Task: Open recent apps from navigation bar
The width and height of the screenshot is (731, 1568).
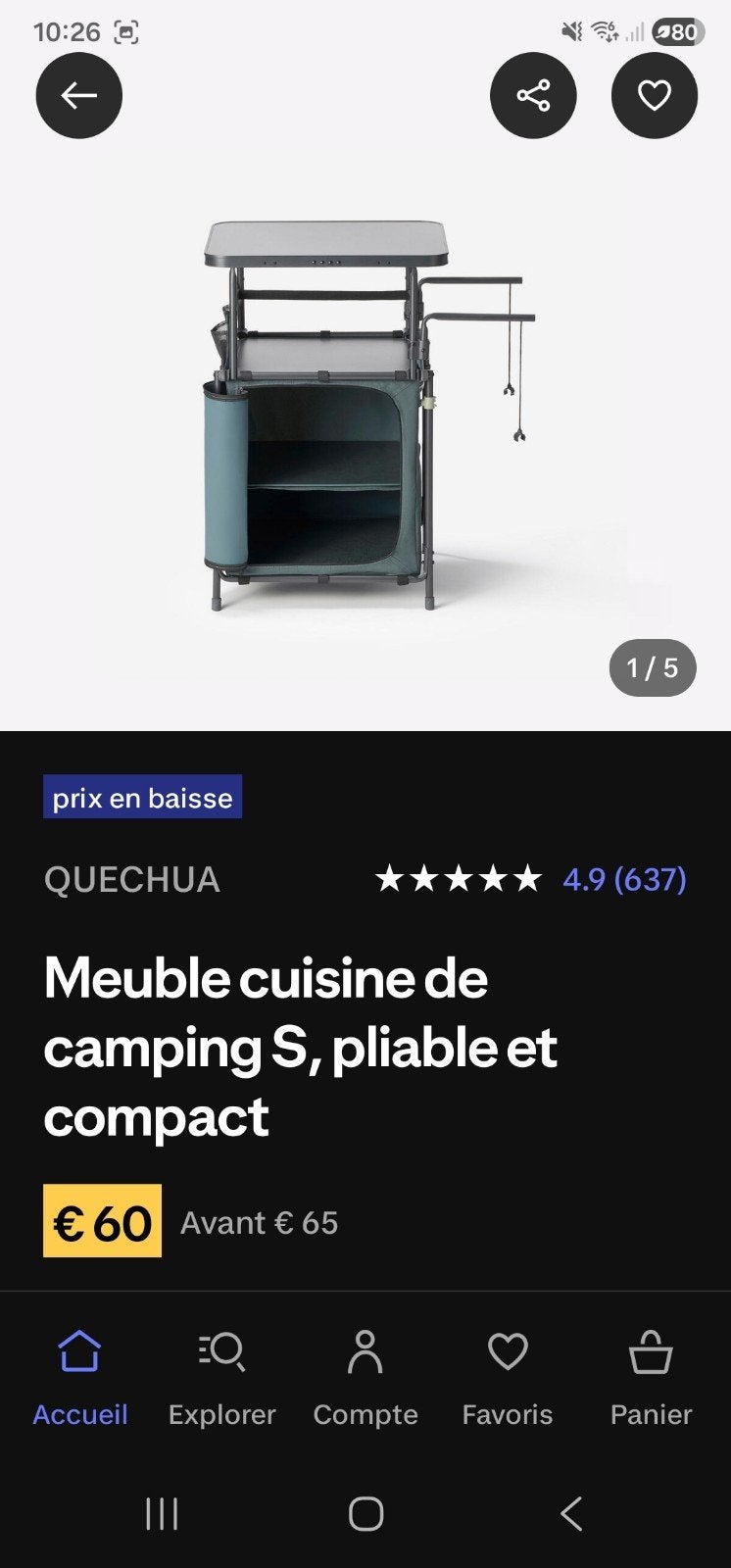Action: click(x=162, y=1514)
